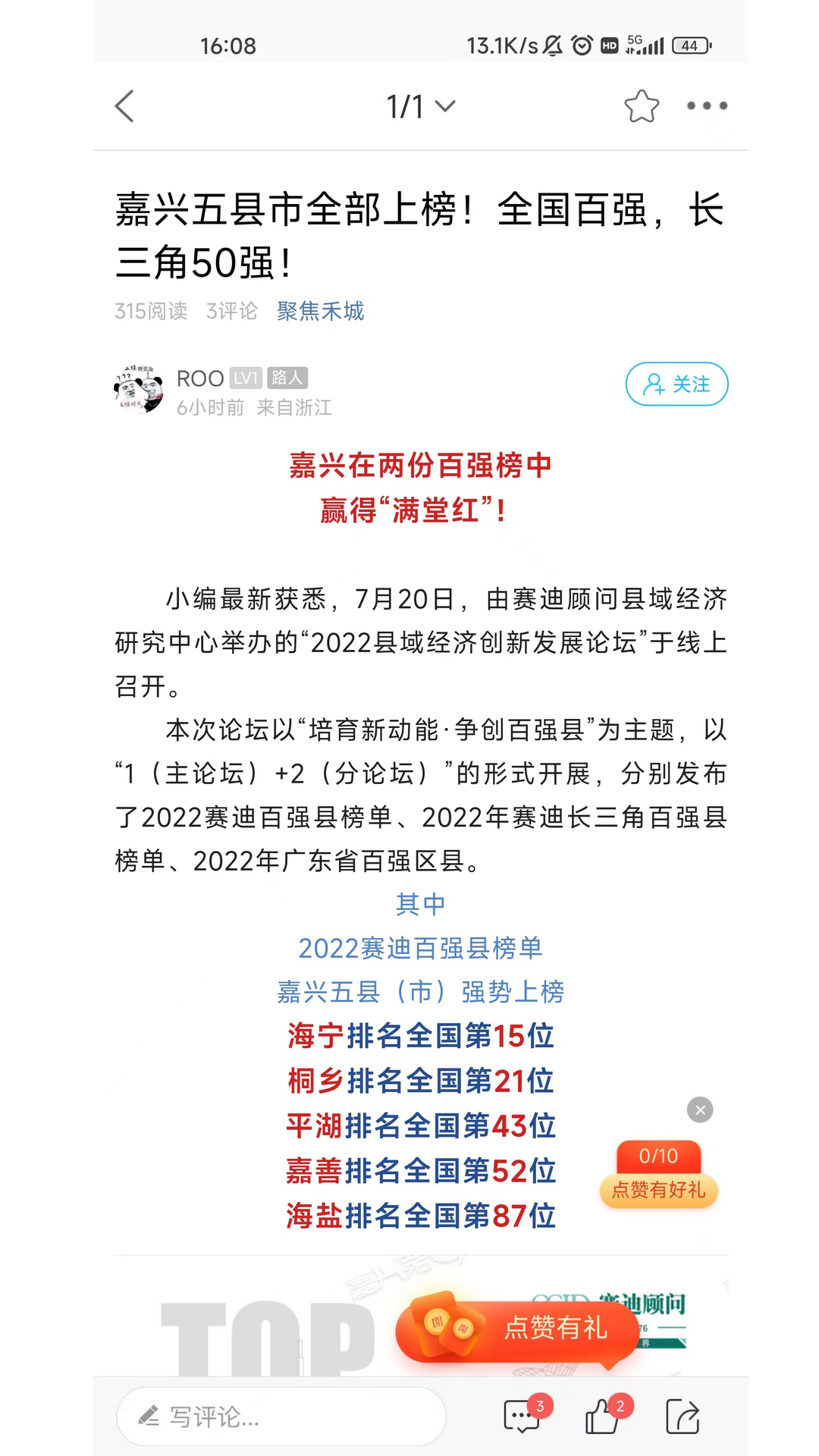Tap the 0/10 like progress indicator

[x=658, y=1156]
